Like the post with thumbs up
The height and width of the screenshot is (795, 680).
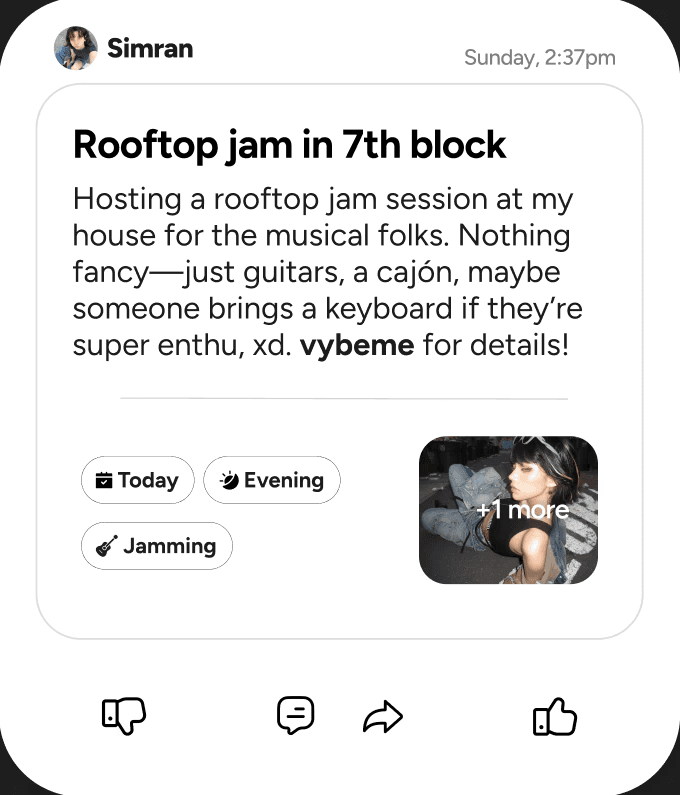(555, 716)
